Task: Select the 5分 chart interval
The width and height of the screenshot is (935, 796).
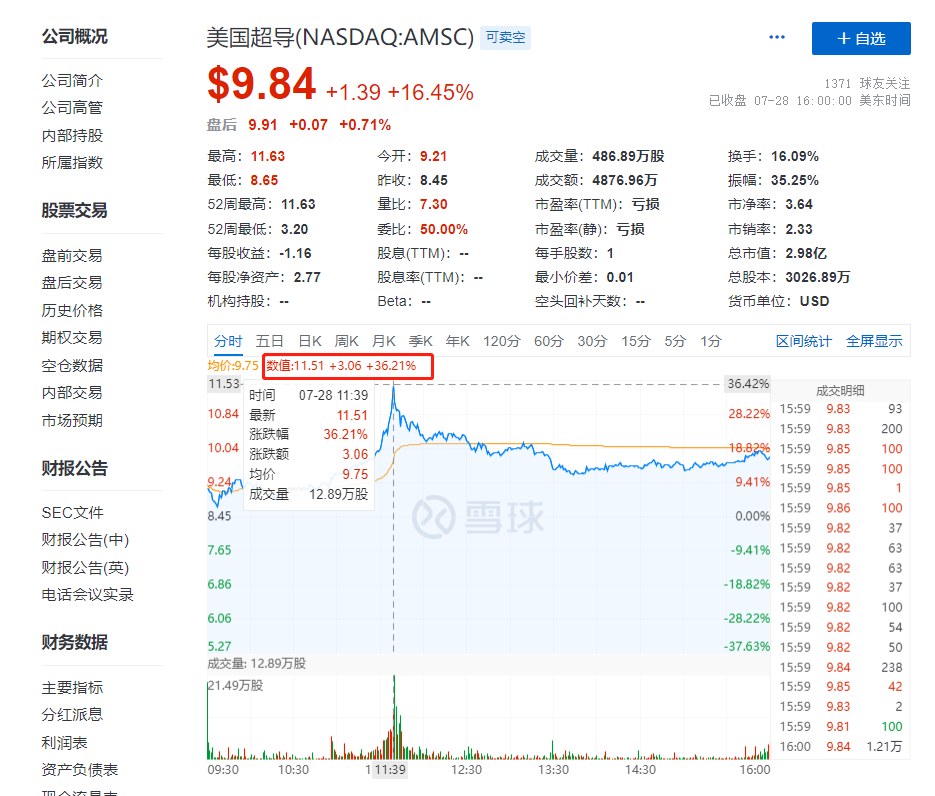Action: tap(675, 341)
